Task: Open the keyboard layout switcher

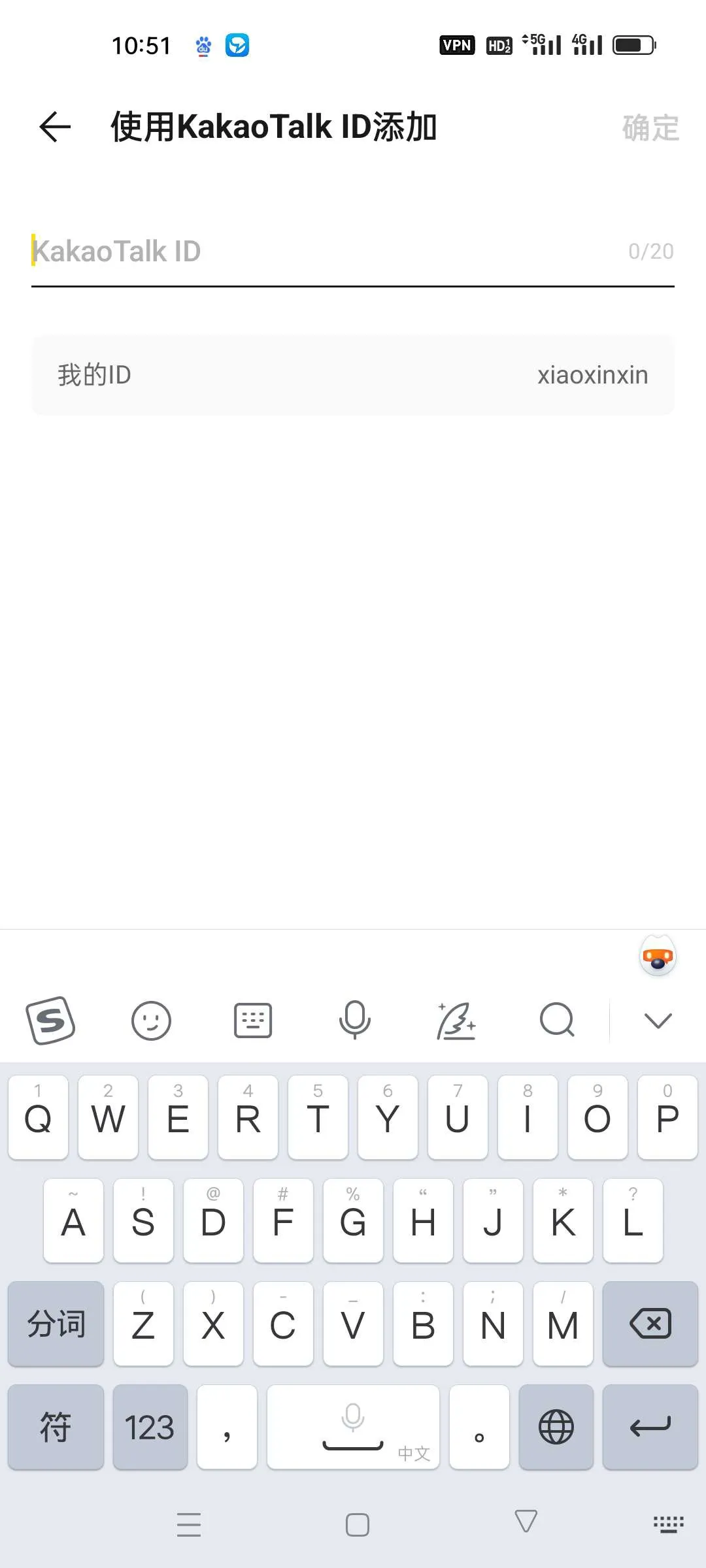Action: [x=253, y=1021]
